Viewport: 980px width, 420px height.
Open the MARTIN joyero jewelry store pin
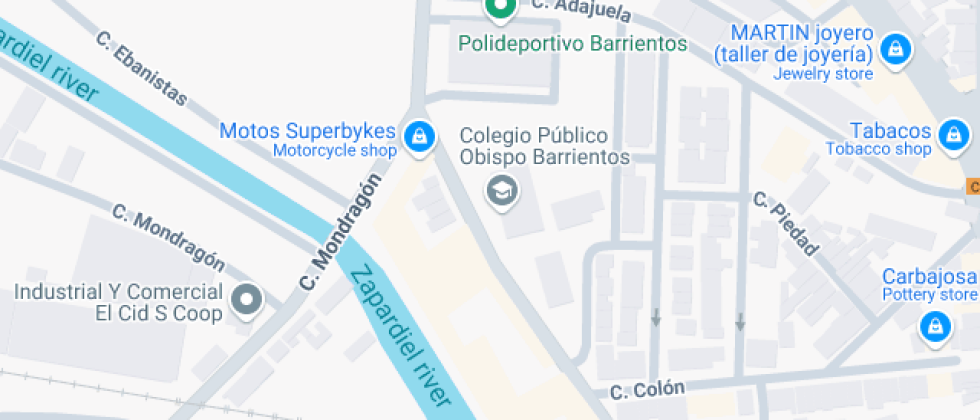click(895, 48)
